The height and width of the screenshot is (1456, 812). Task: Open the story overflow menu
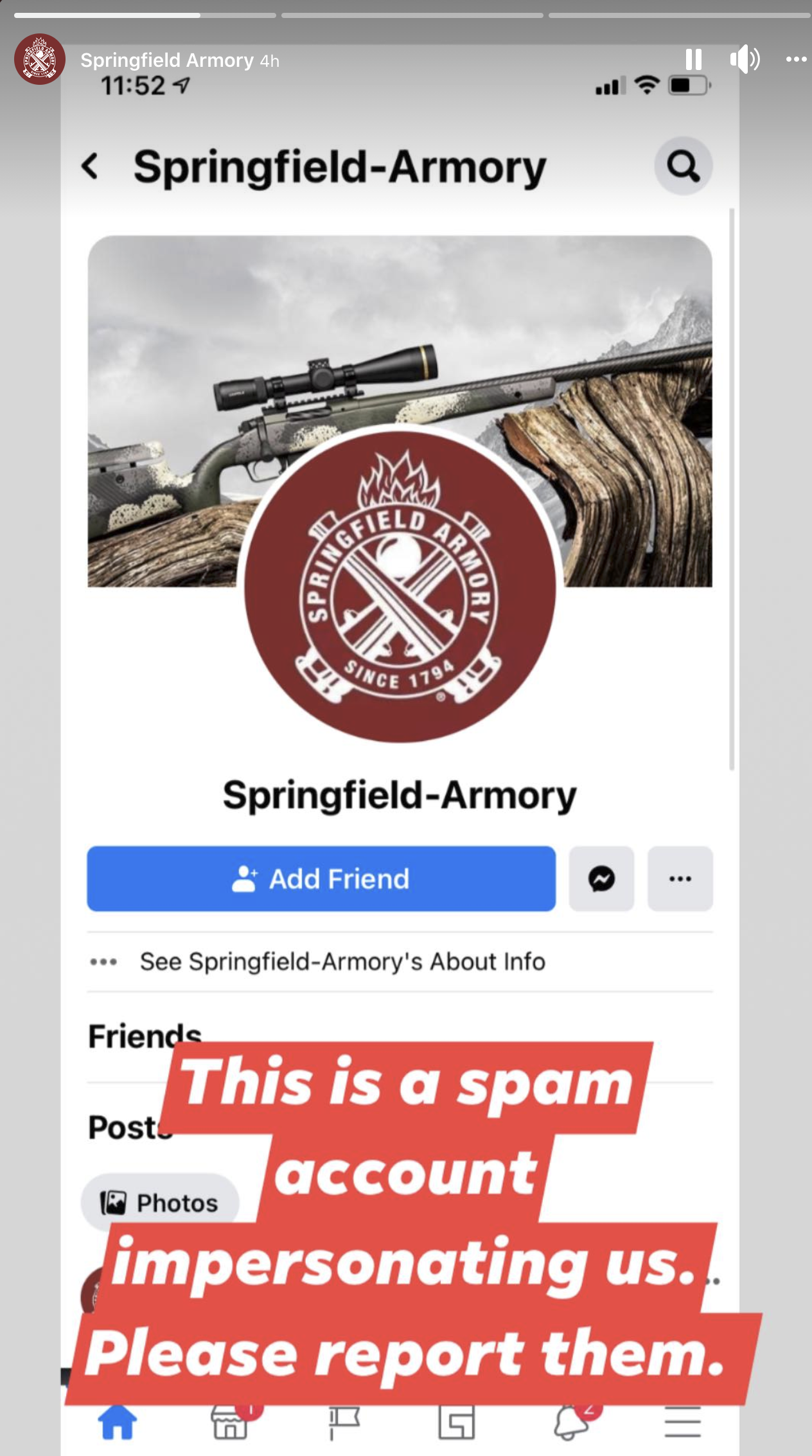pos(796,60)
